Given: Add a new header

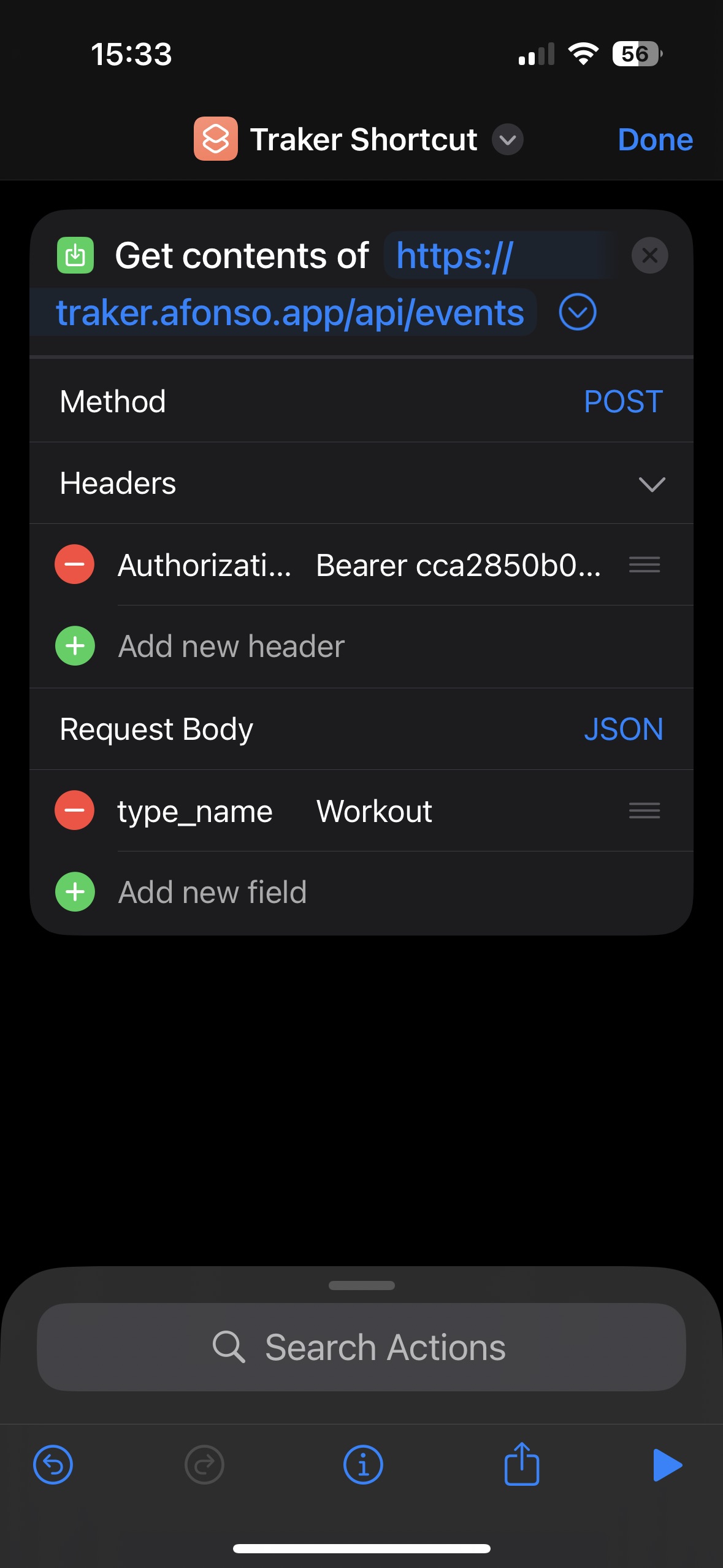Looking at the screenshot, I should pyautogui.click(x=74, y=646).
